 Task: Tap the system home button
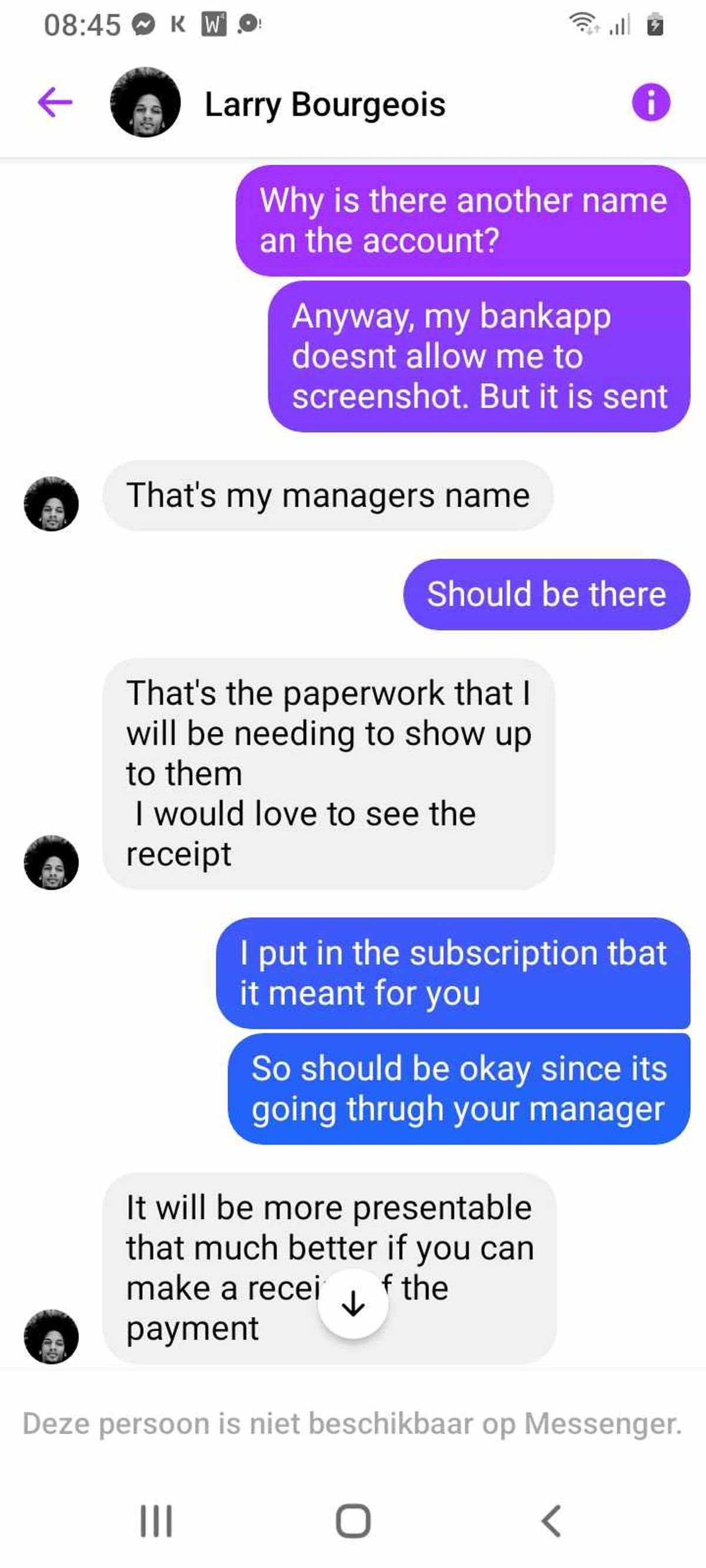354,1520
